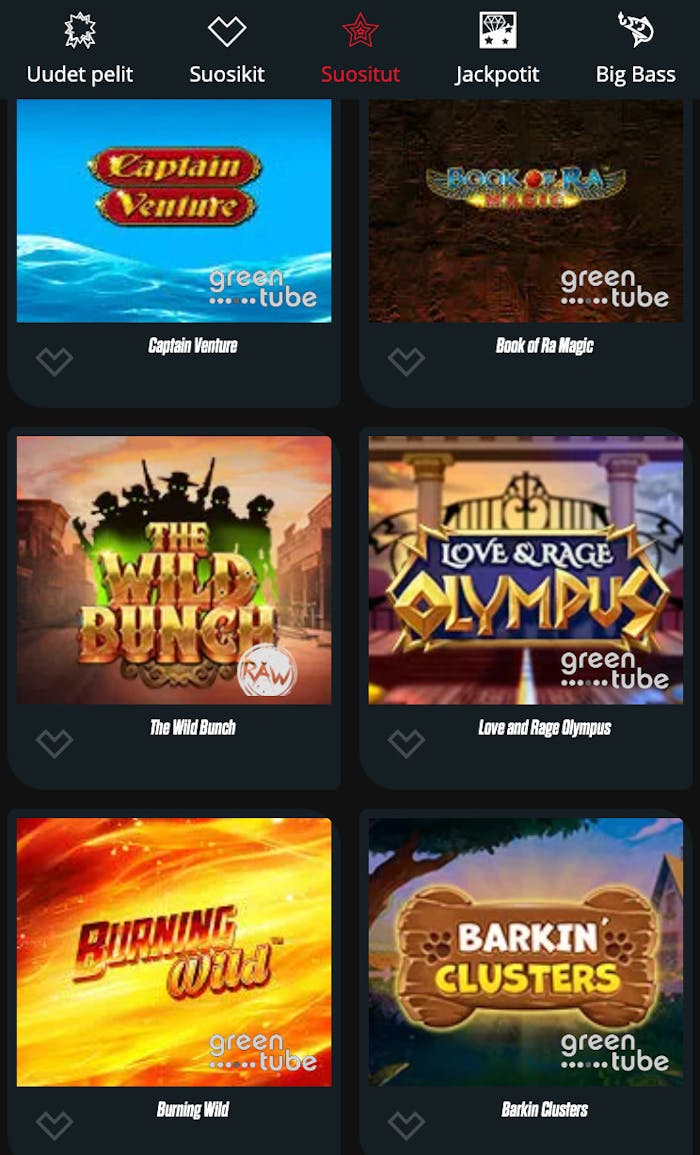The width and height of the screenshot is (700, 1155).
Task: Open the Suosikit tab
Action: pyautogui.click(x=227, y=50)
